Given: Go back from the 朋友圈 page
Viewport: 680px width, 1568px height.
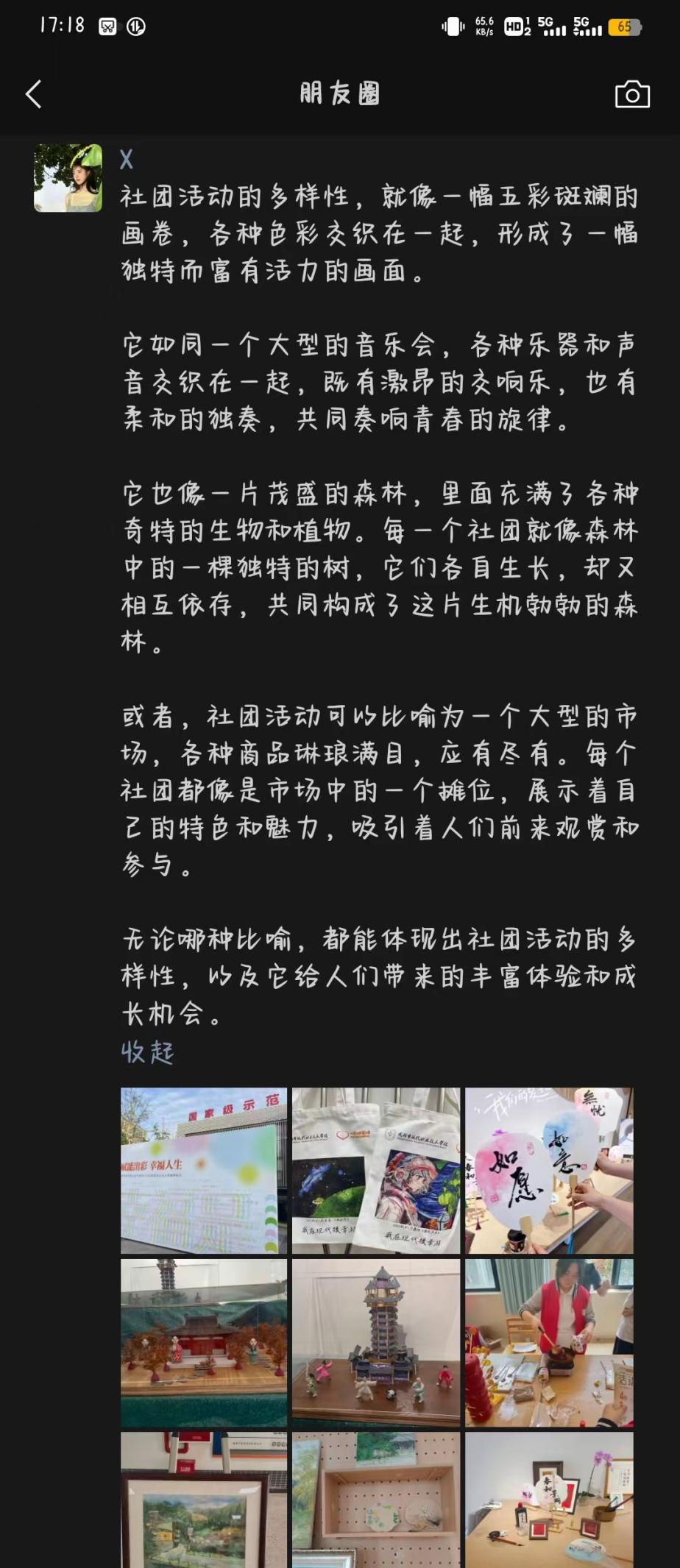Looking at the screenshot, I should point(33,94).
